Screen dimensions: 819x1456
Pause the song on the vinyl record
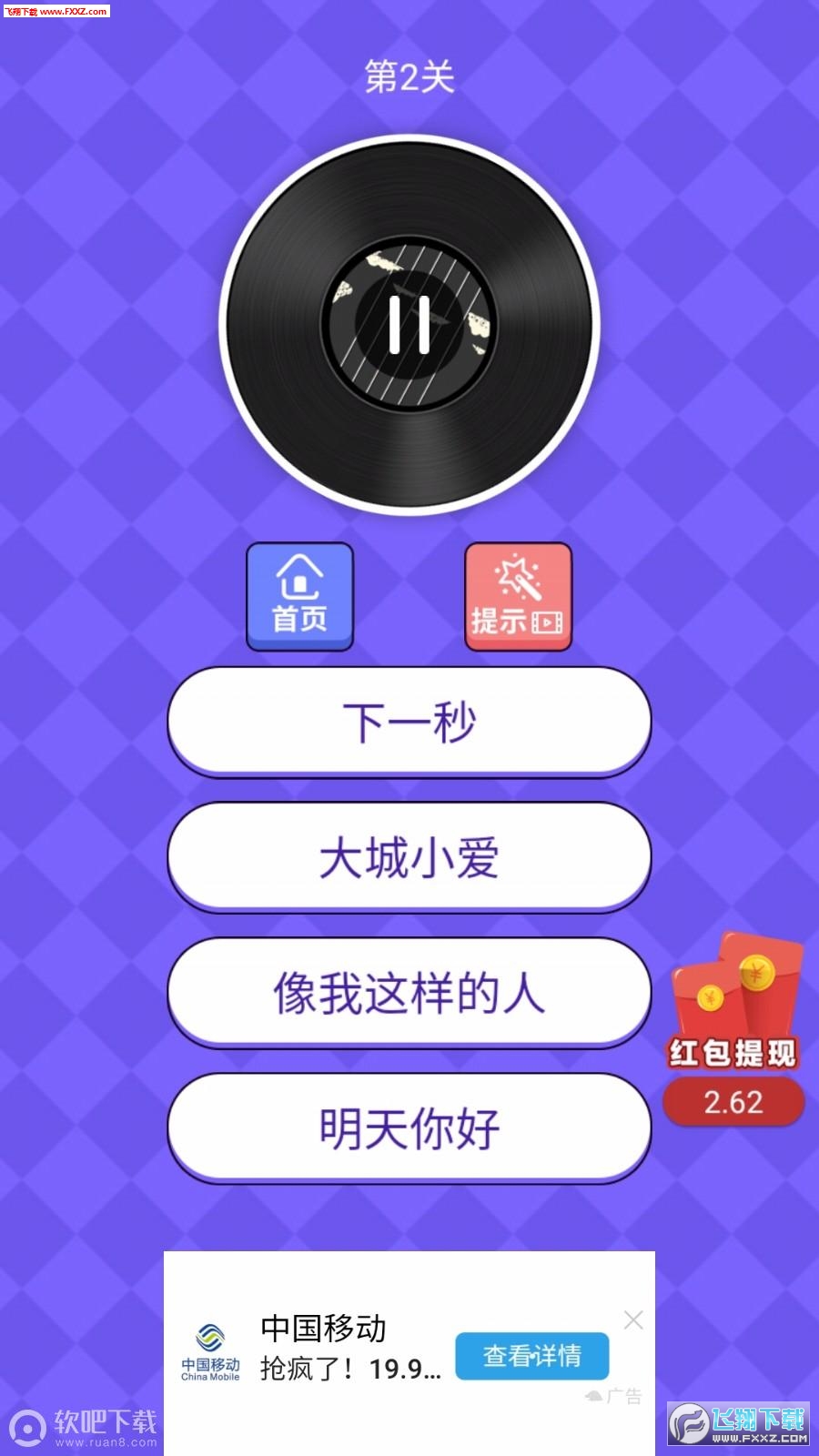pyautogui.click(x=409, y=325)
